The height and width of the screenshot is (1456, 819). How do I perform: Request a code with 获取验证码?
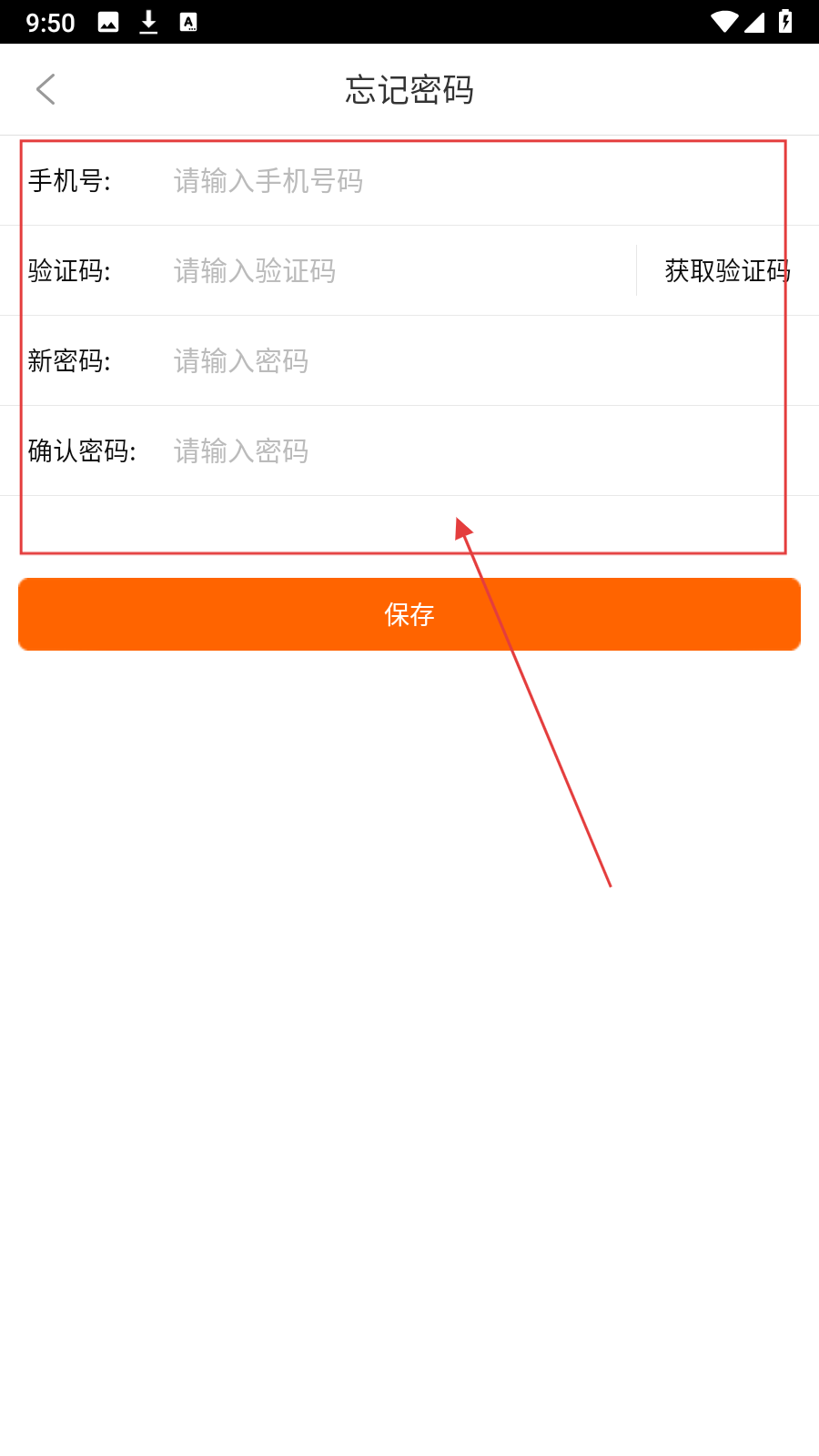(x=727, y=271)
